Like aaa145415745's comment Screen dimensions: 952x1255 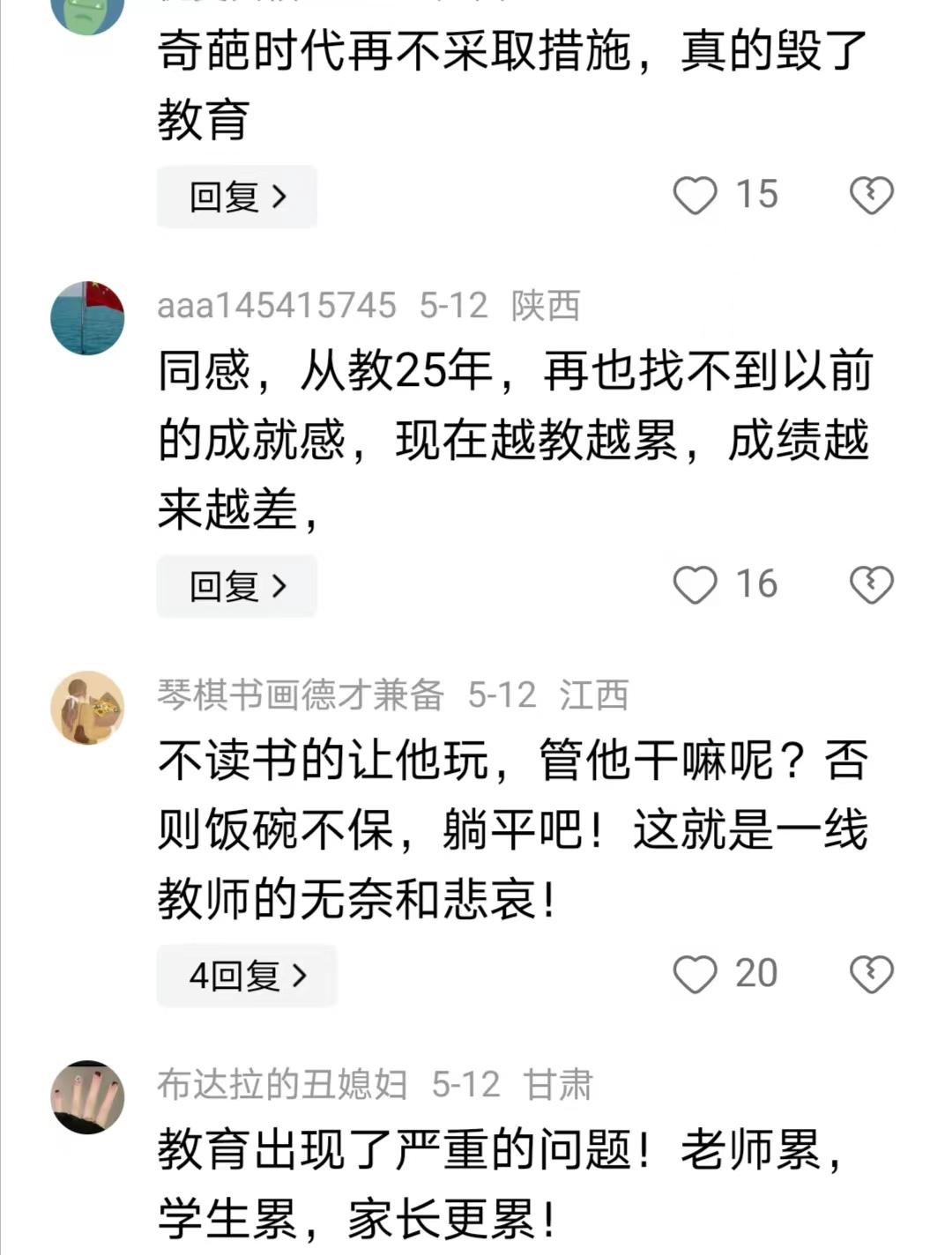pyautogui.click(x=695, y=585)
